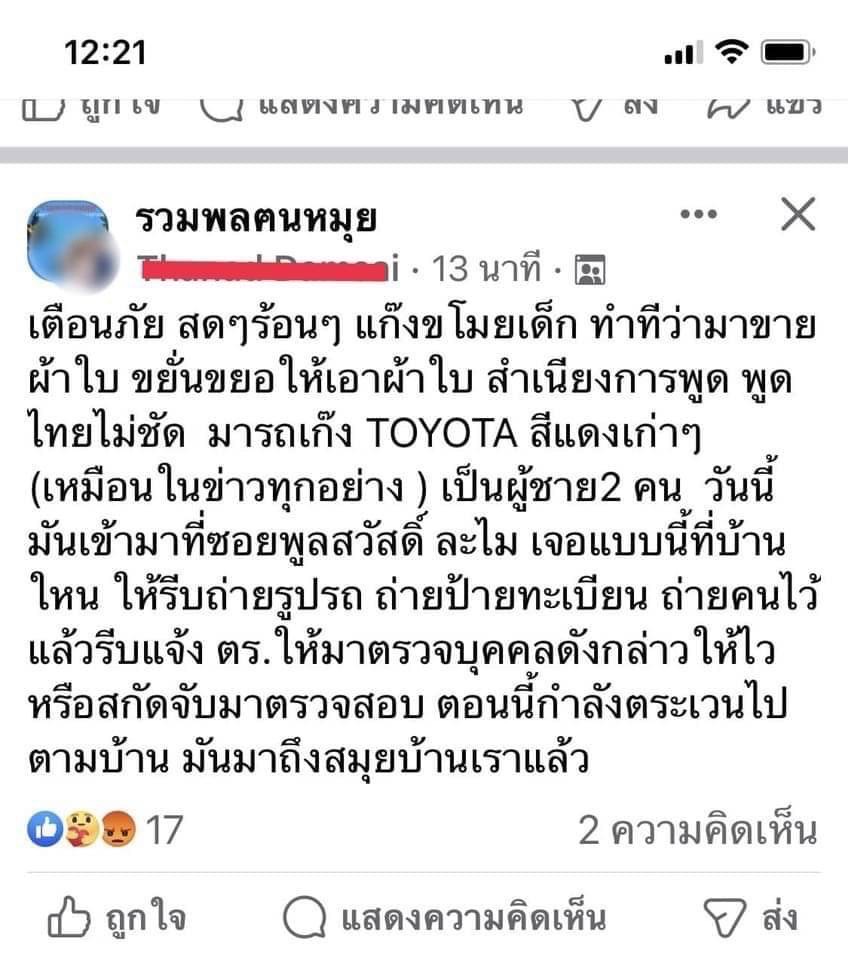
Task: Open the รวมพลคนหมุย group page
Action: tap(254, 218)
